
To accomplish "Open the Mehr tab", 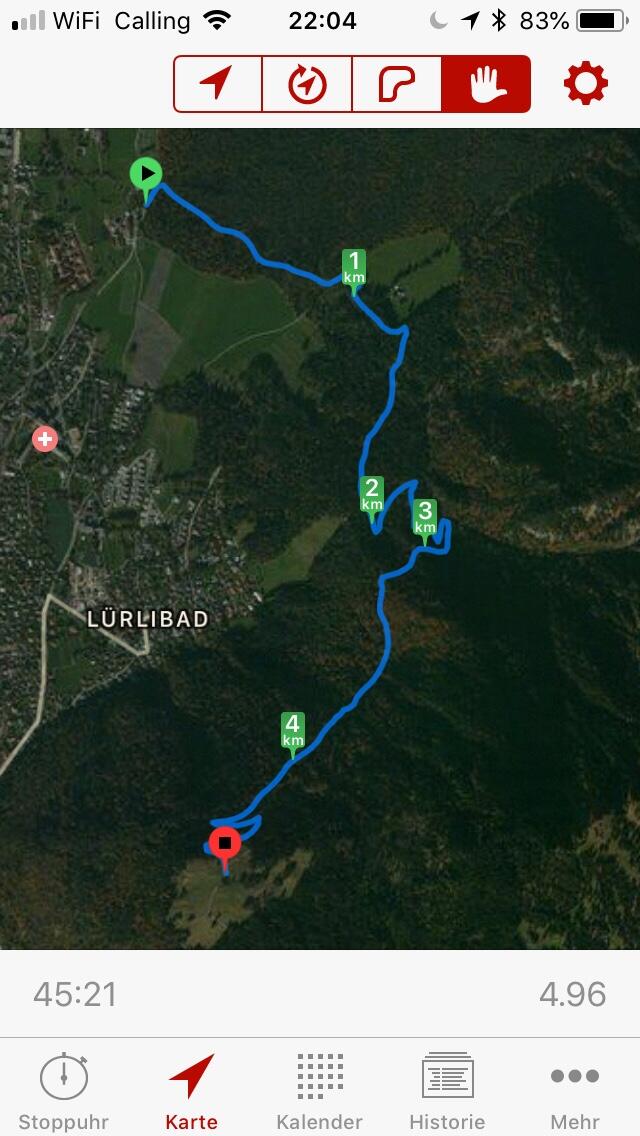I will (575, 1090).
